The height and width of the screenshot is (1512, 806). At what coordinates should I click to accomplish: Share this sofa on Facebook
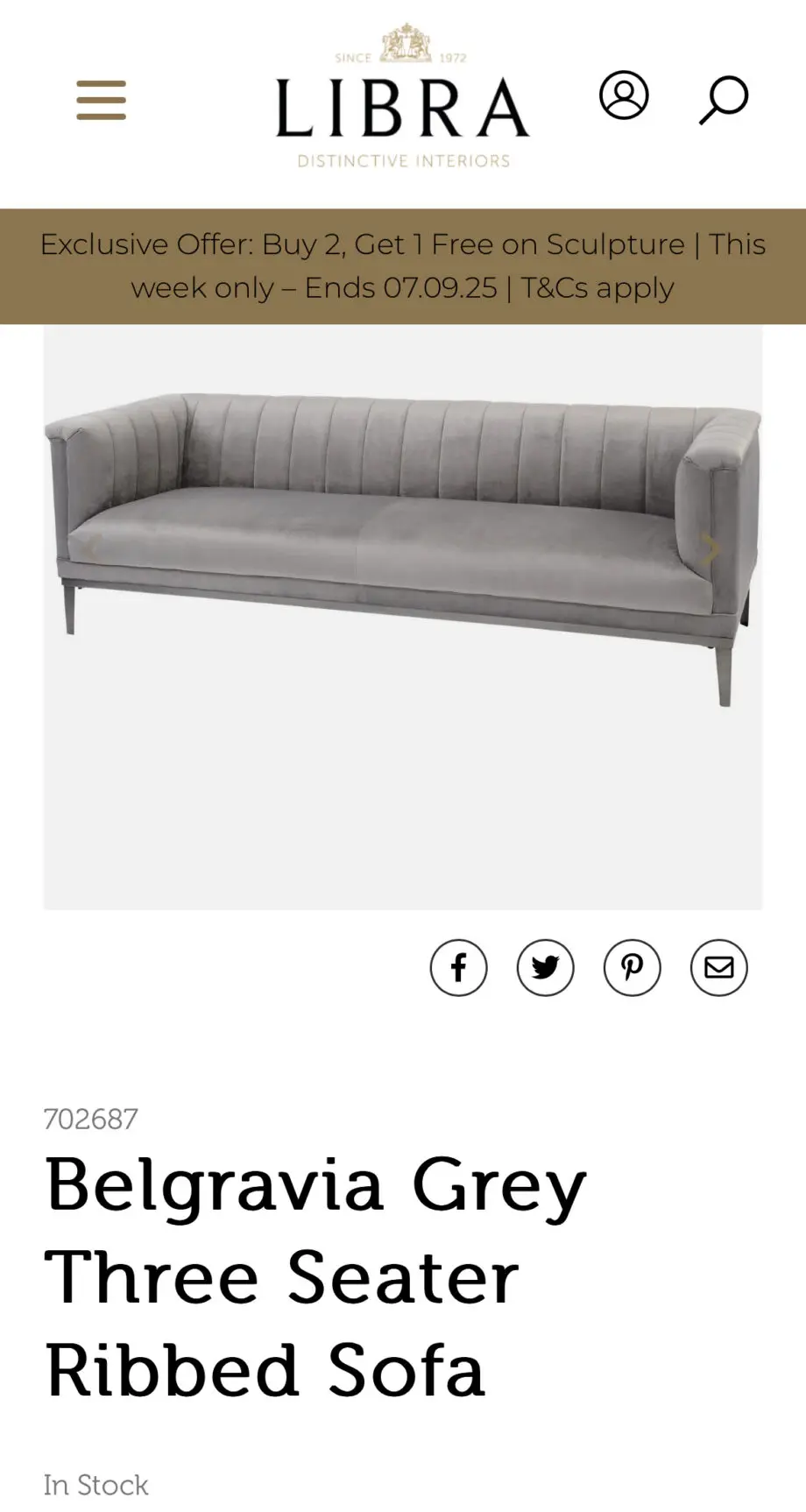coord(458,967)
